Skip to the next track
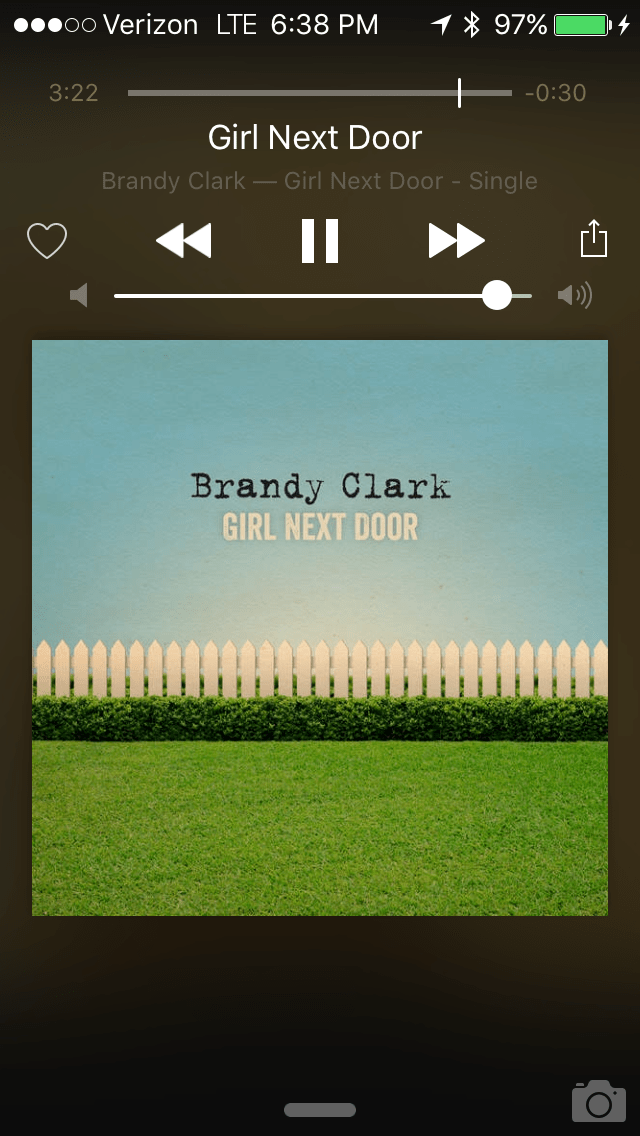Viewport: 640px width, 1136px height. click(456, 240)
